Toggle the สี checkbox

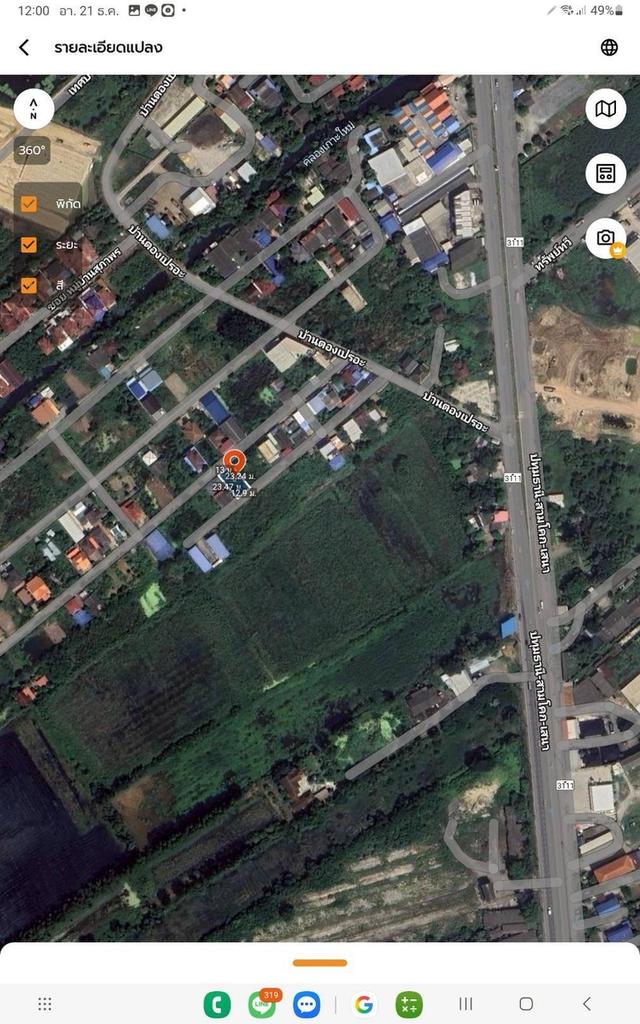pos(29,285)
